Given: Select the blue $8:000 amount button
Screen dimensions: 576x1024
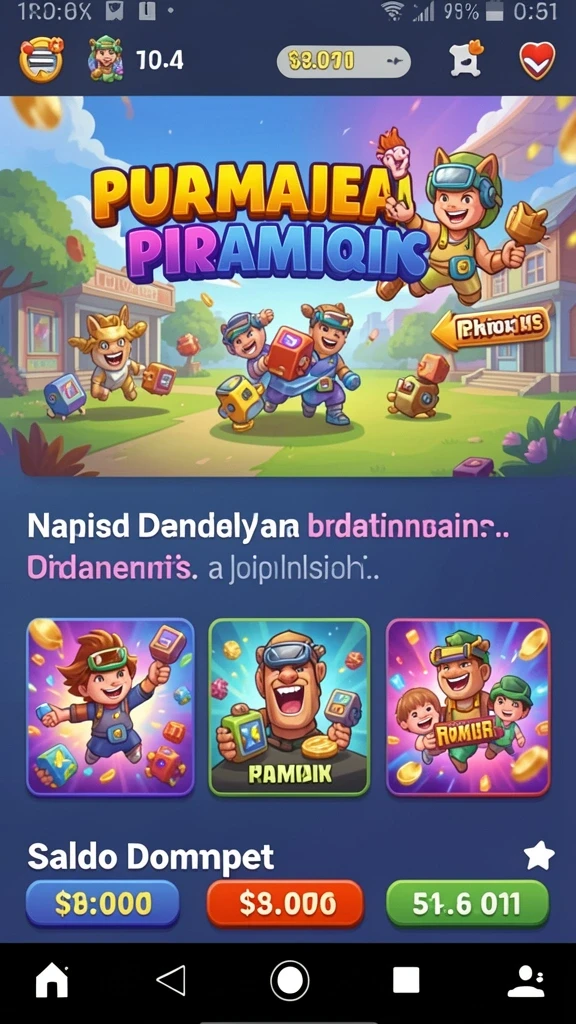Looking at the screenshot, I should coord(103,903).
